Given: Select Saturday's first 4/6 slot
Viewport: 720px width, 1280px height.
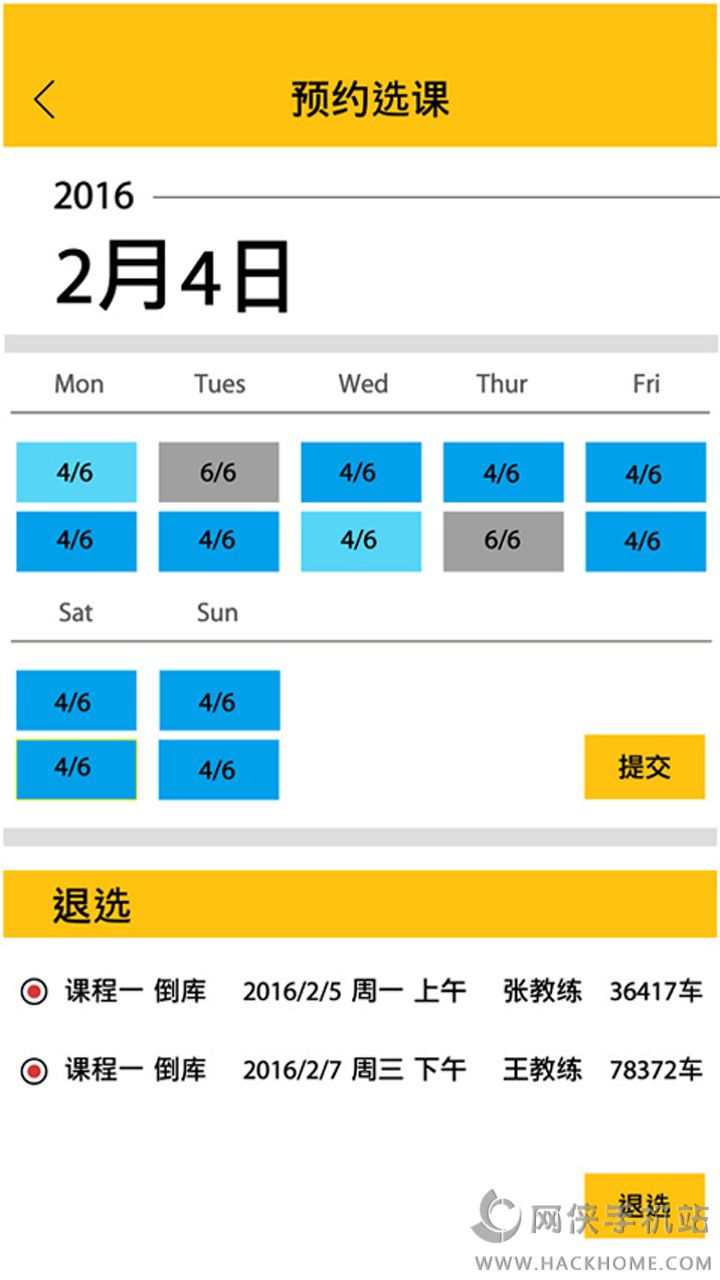Looking at the screenshot, I should click(76, 700).
